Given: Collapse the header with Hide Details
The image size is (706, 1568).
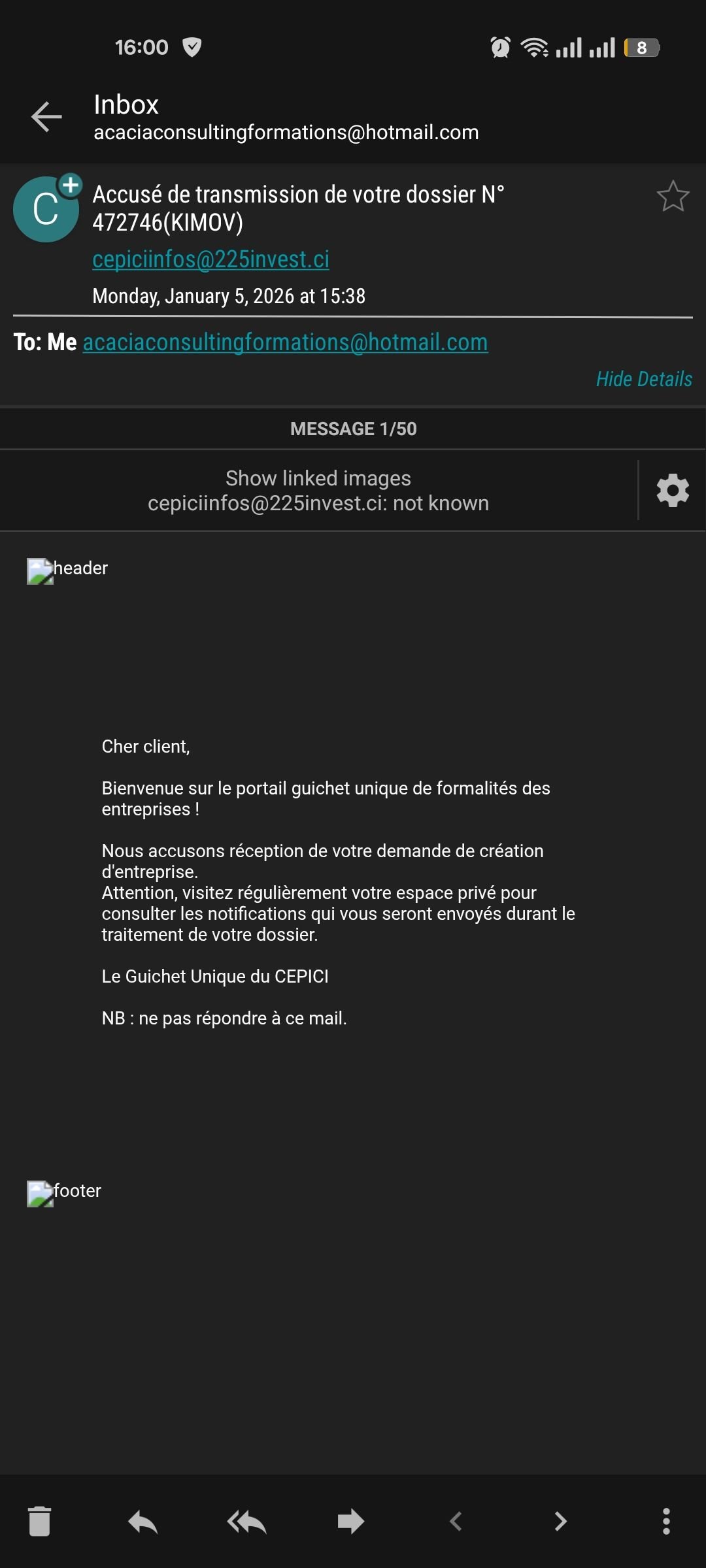Looking at the screenshot, I should pos(643,379).
